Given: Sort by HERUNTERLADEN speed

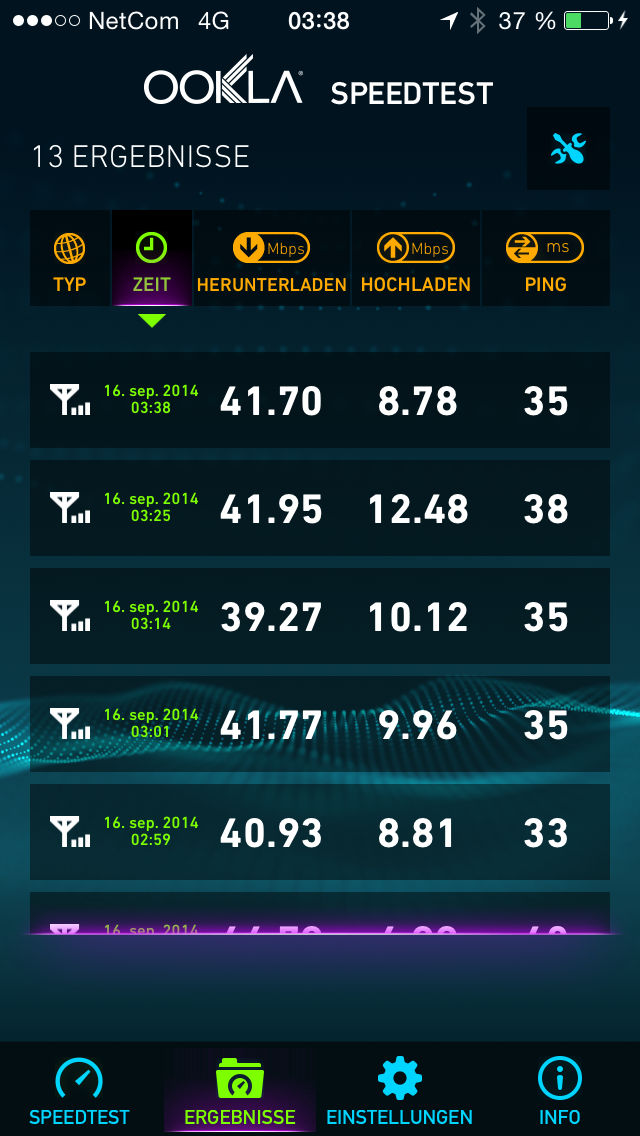Looking at the screenshot, I should point(272,258).
